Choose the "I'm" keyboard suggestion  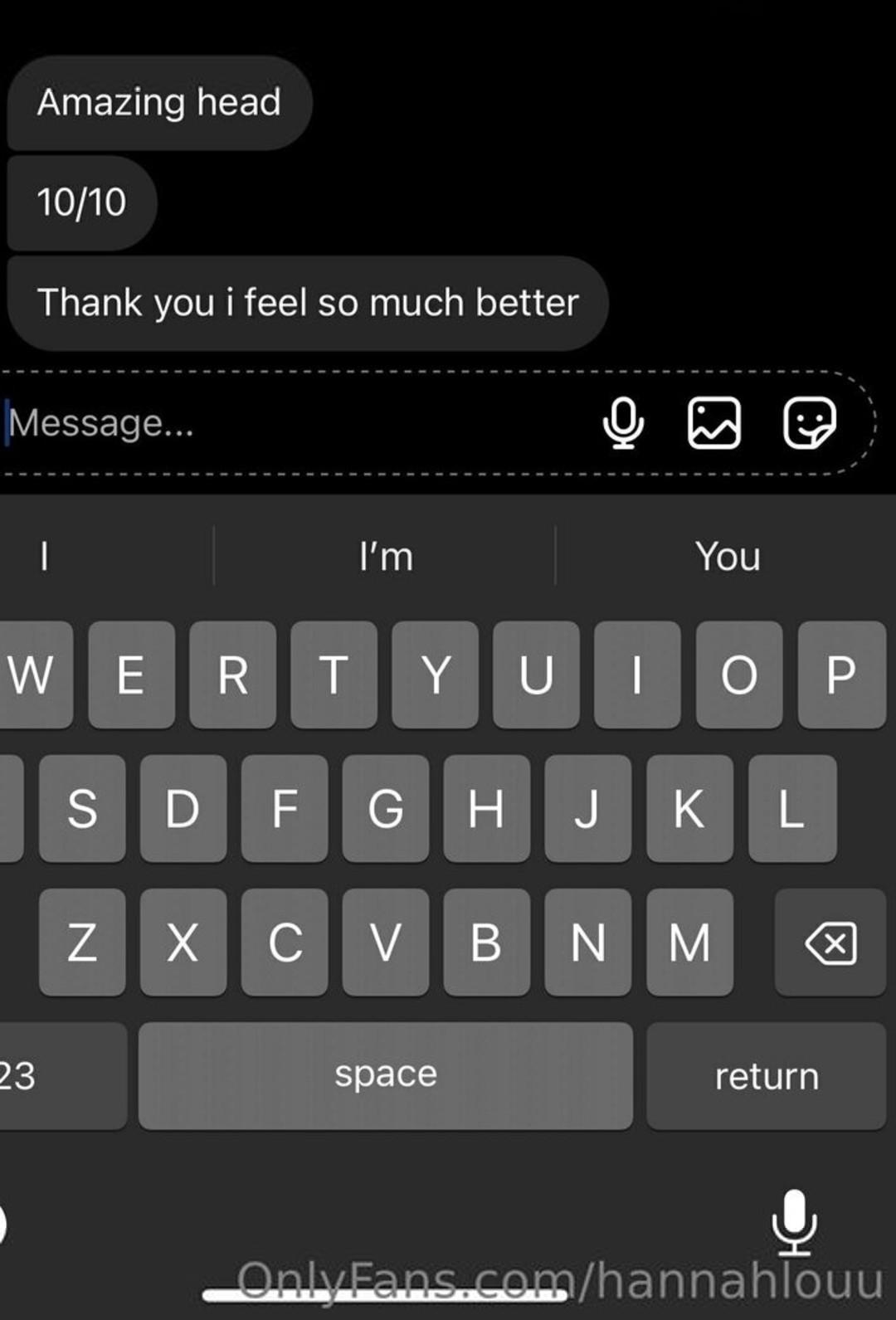pos(386,556)
